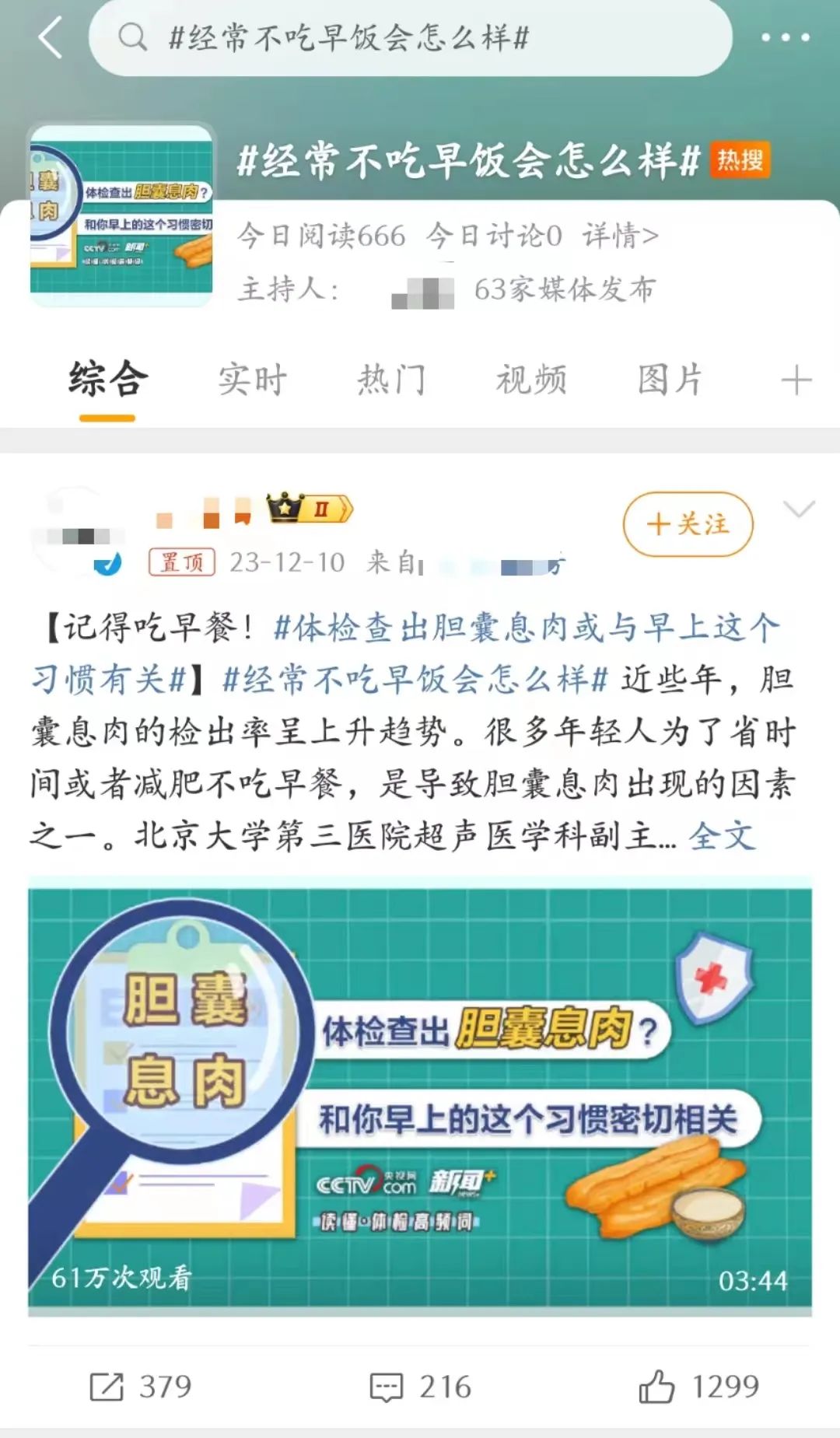Play the 03:44 gallbladder polyp video
The image size is (840, 1438).
click(420, 1097)
